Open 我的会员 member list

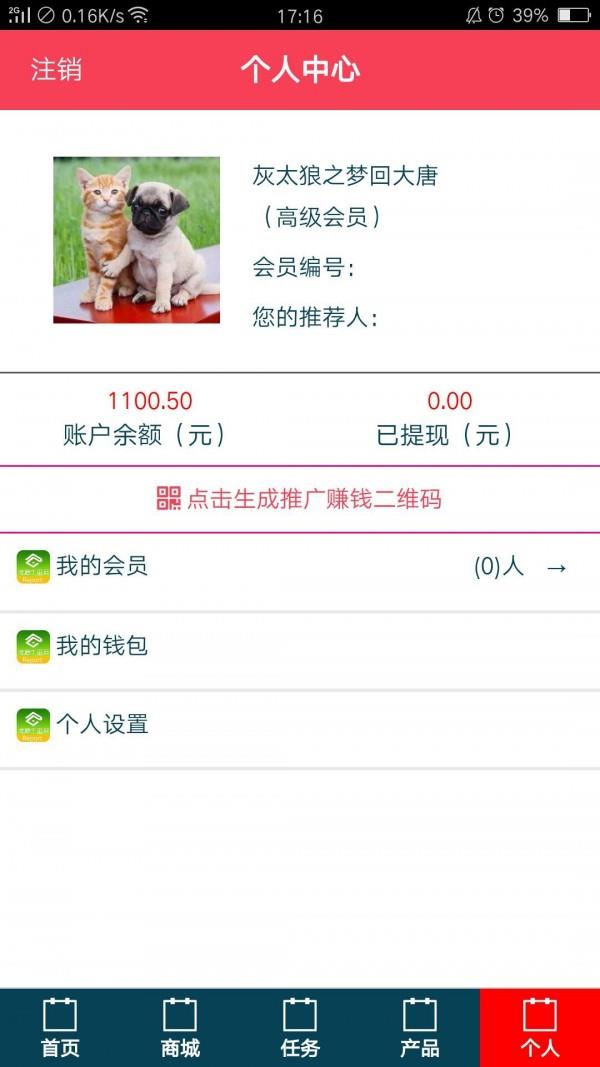[300, 567]
